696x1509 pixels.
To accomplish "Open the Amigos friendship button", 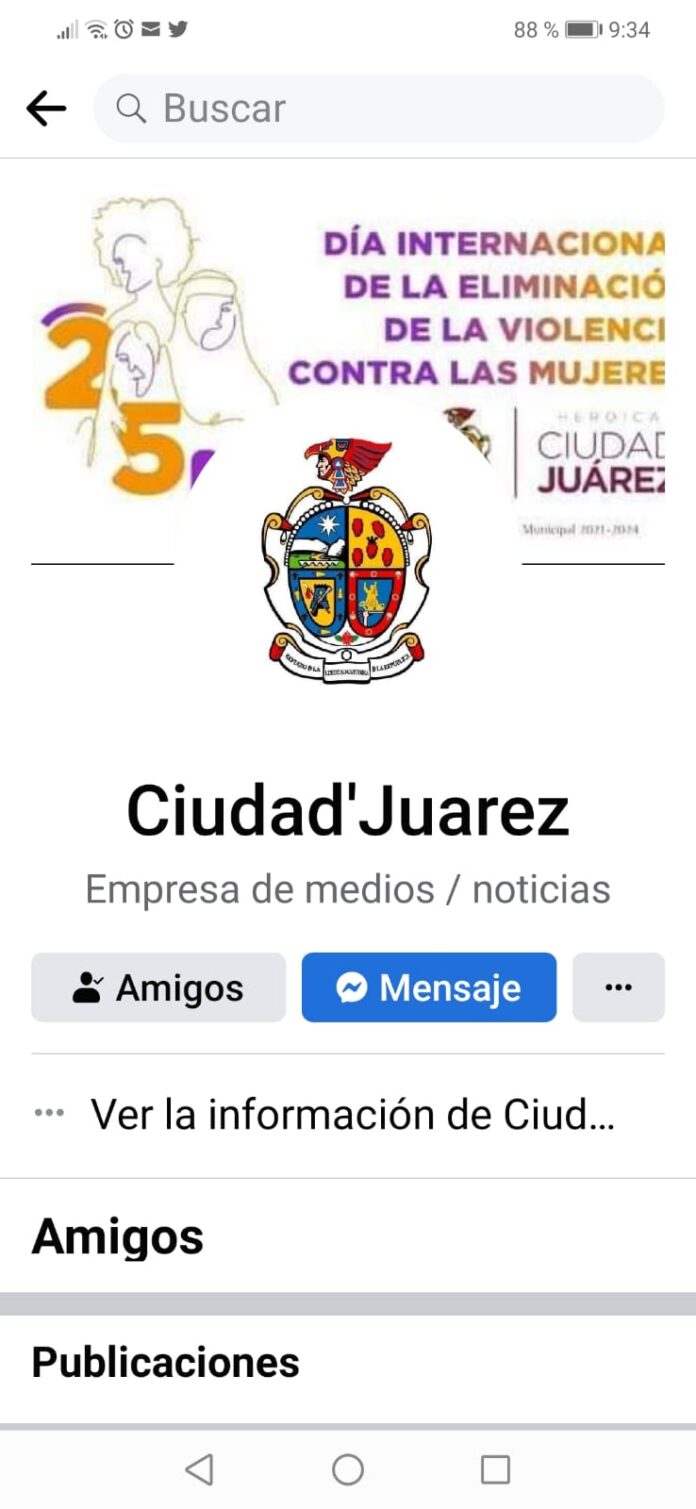I will click(158, 988).
